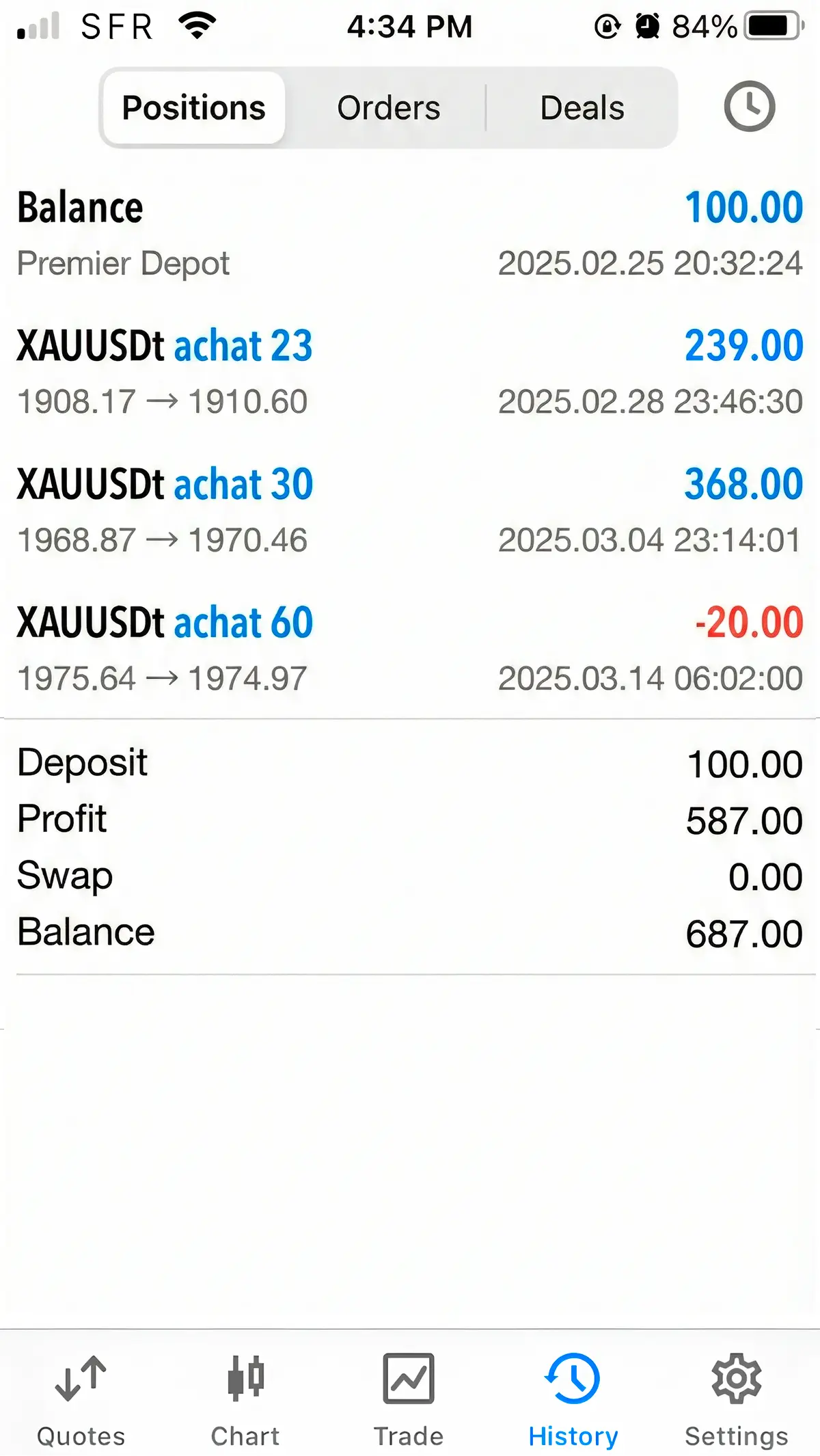Image resolution: width=820 pixels, height=1456 pixels.
Task: Select the Positions tab
Action: click(192, 107)
